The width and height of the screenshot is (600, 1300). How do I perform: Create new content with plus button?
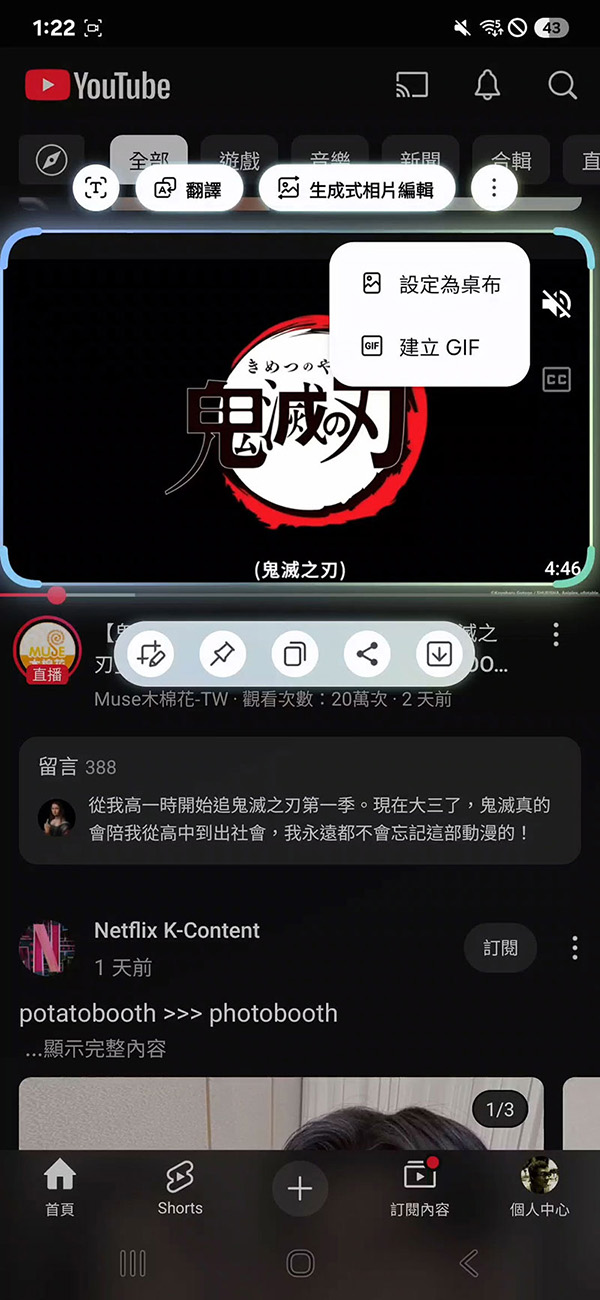[x=300, y=1188]
